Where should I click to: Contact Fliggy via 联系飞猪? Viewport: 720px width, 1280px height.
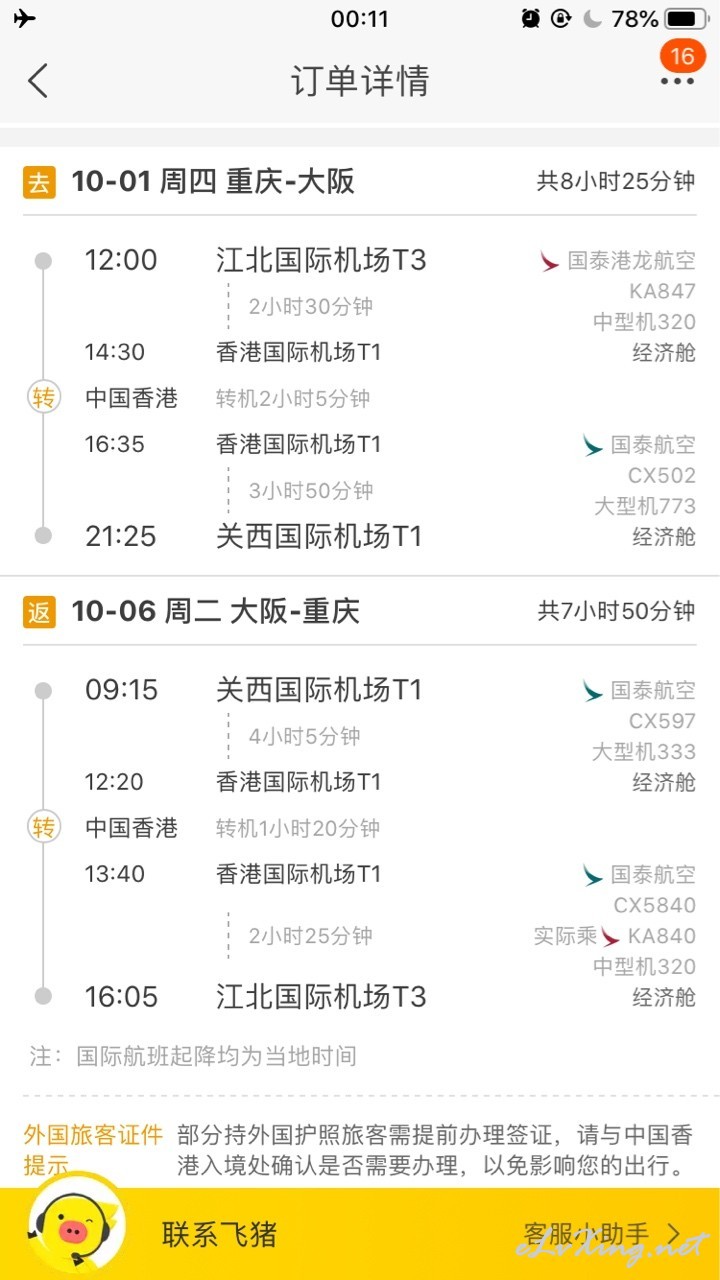click(219, 1234)
